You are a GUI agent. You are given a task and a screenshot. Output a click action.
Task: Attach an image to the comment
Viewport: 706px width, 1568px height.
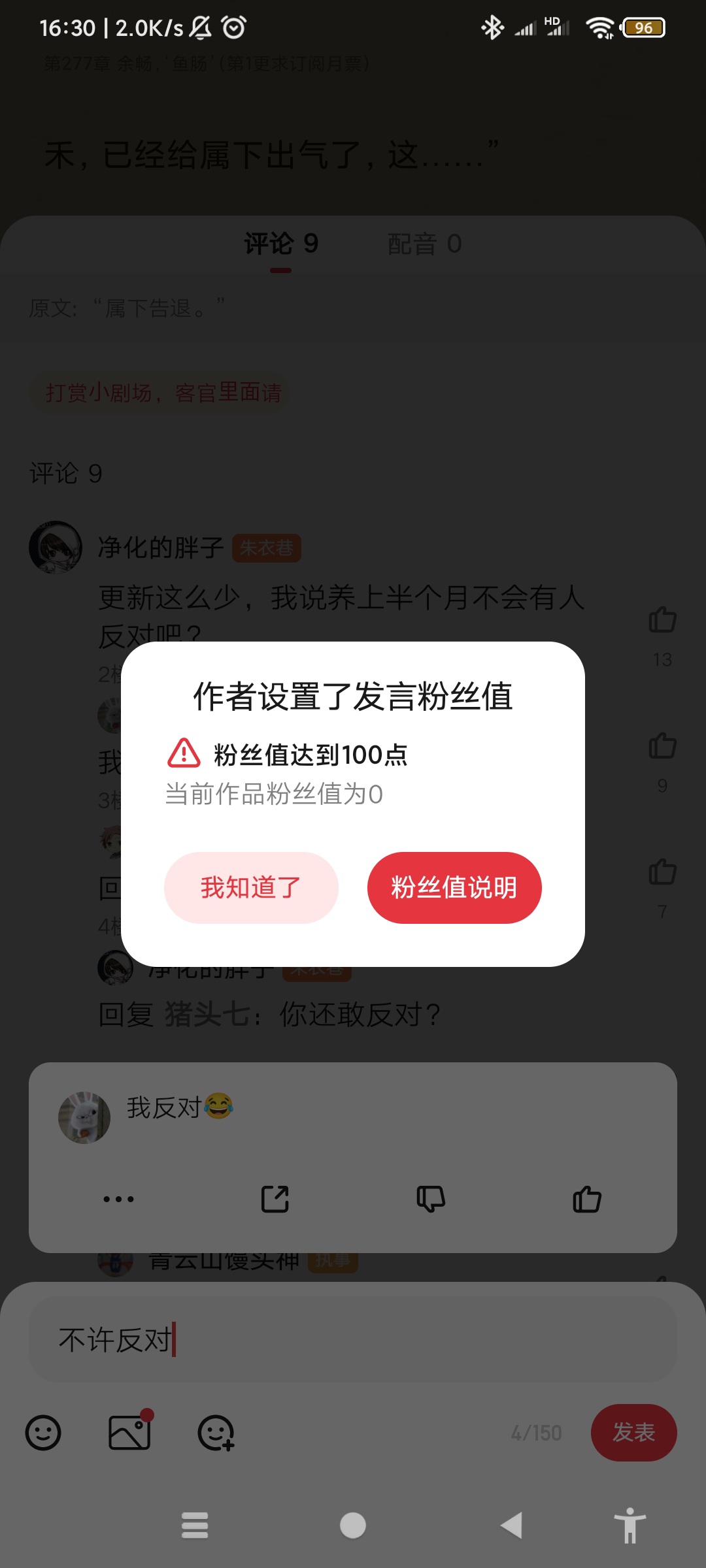coord(129,1433)
